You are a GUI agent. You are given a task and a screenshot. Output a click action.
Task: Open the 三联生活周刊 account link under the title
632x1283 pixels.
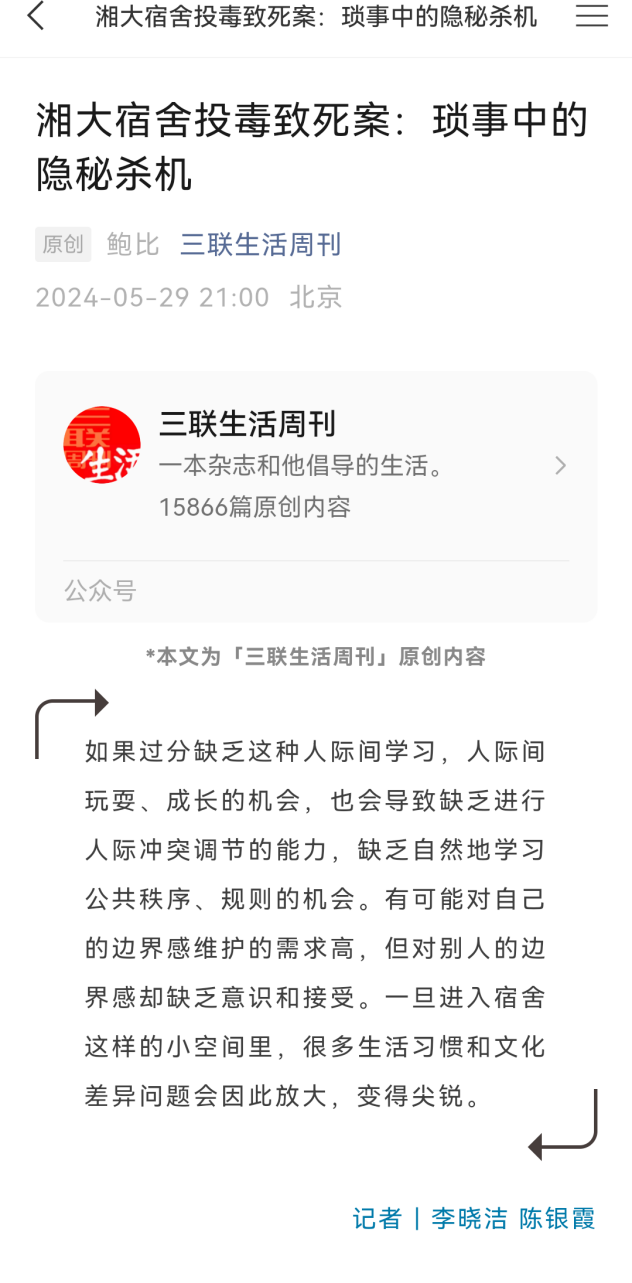261,244
